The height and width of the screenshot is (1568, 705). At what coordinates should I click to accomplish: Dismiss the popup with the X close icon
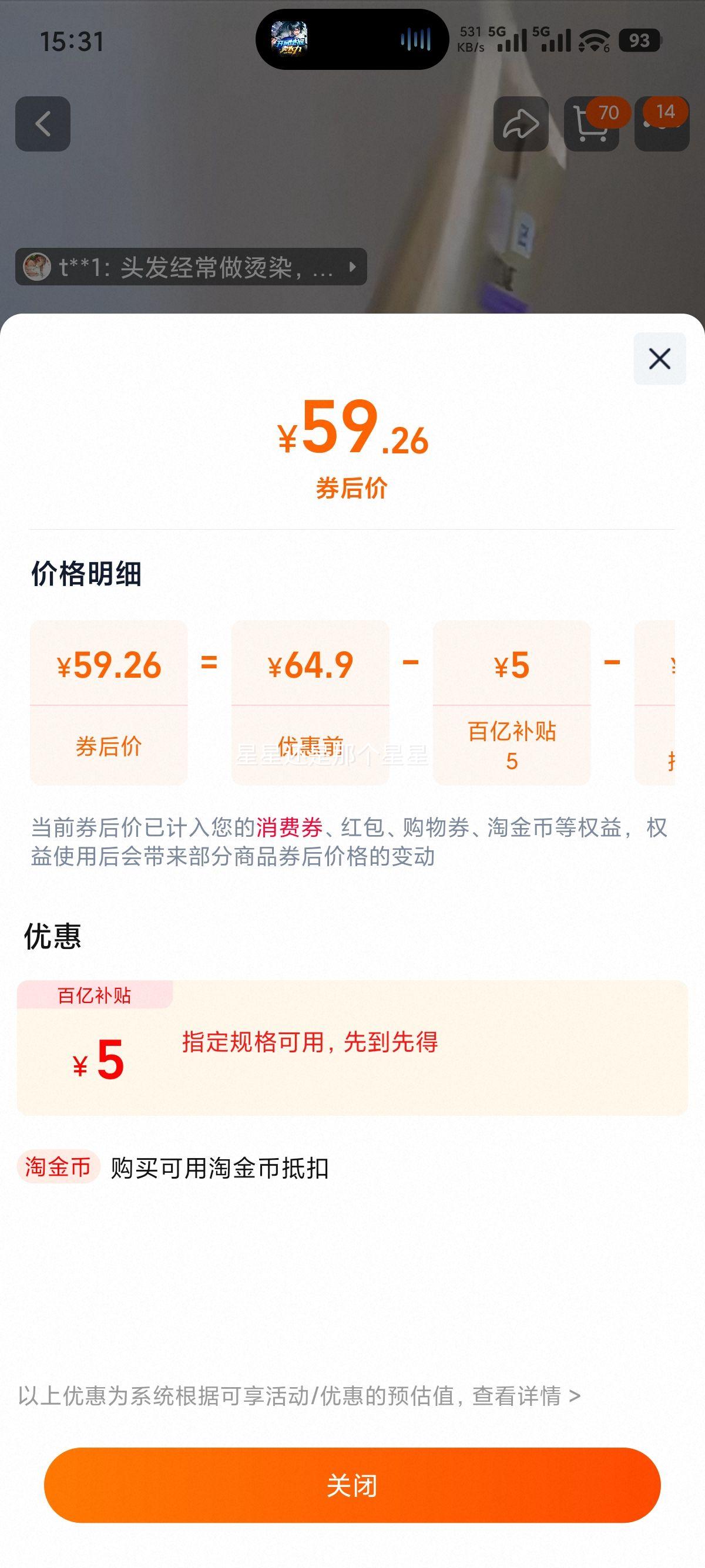coord(661,359)
